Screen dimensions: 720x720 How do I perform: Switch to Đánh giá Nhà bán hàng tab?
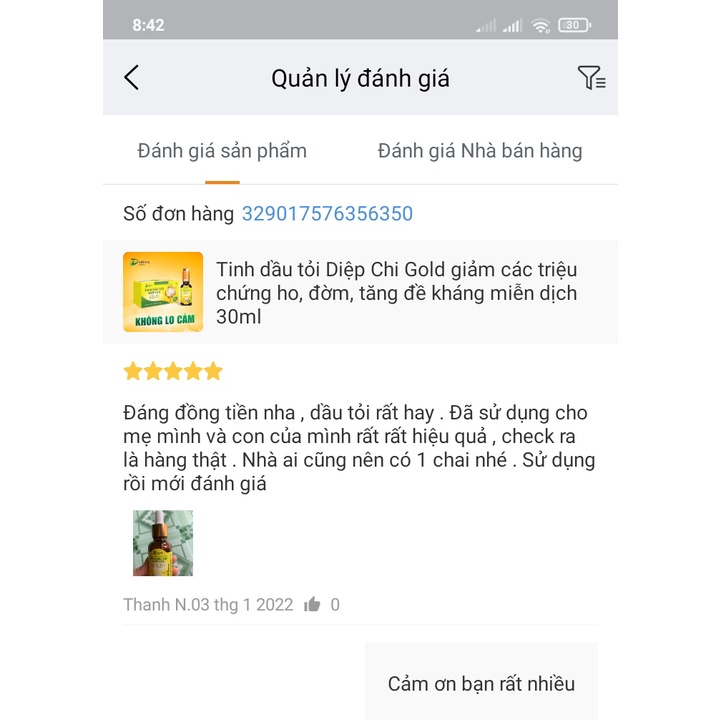click(480, 151)
